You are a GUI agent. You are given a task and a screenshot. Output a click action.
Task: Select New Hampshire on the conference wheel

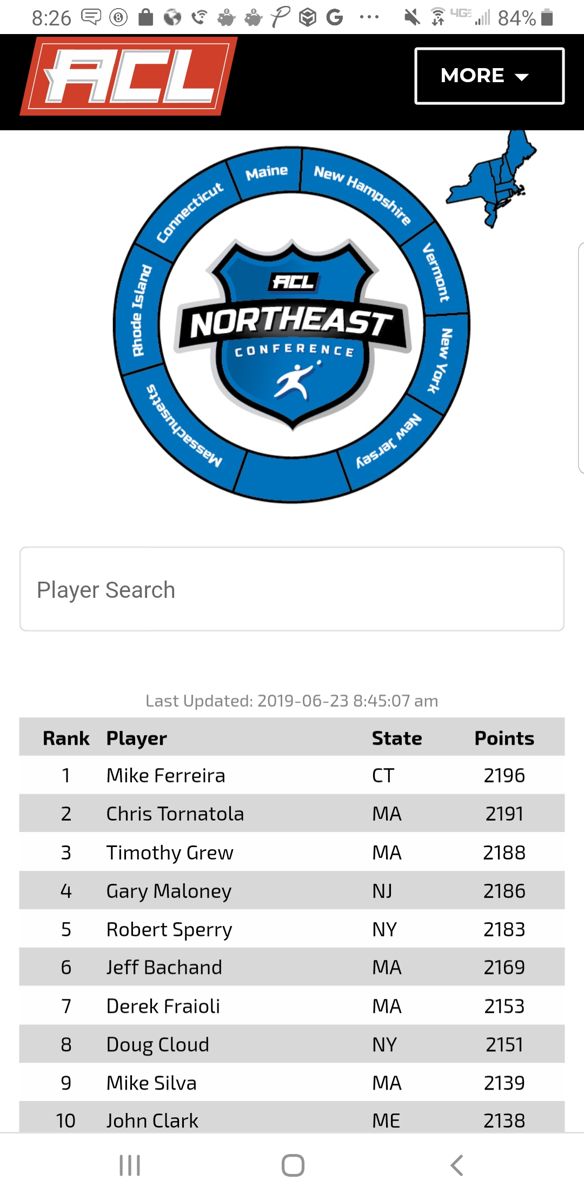[364, 193]
